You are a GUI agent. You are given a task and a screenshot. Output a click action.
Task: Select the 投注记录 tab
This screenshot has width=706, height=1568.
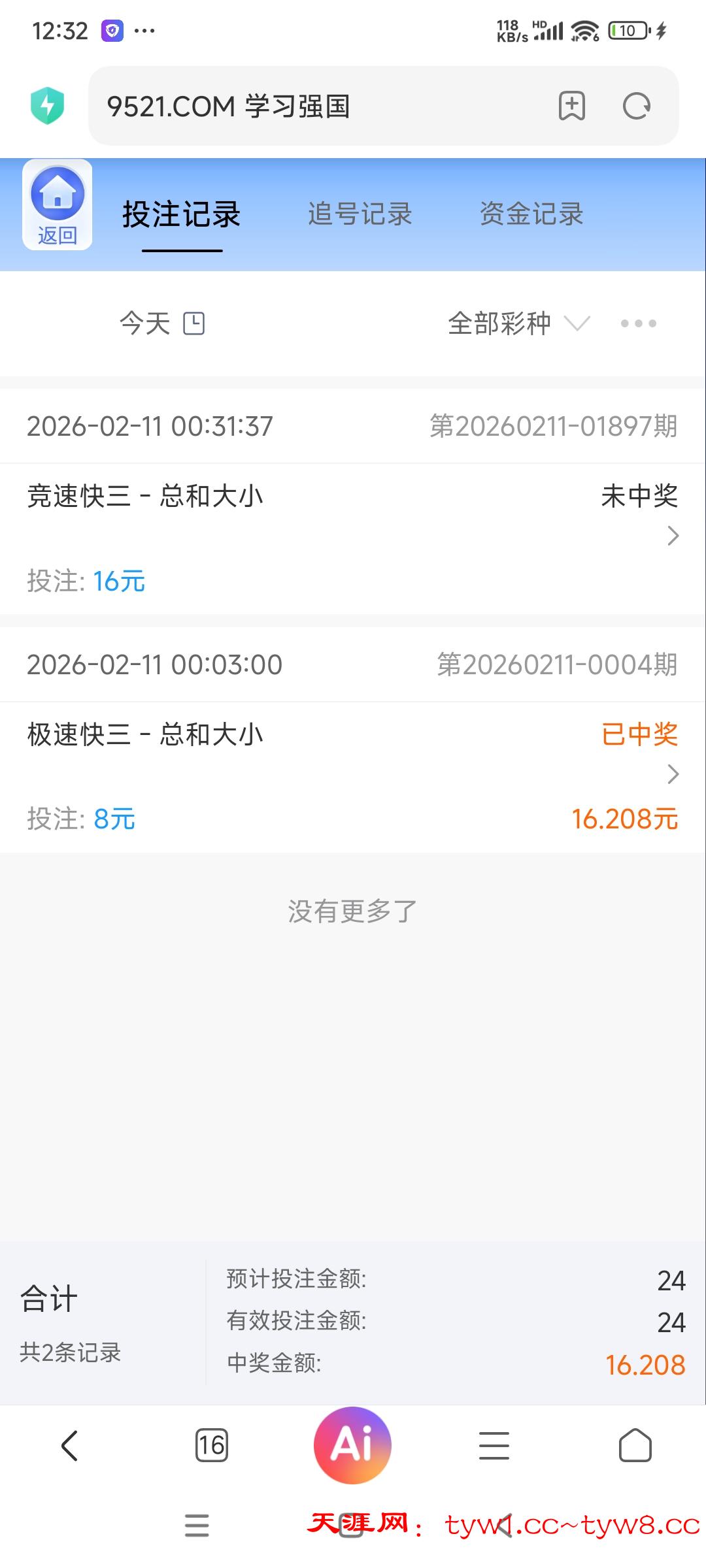tap(182, 214)
